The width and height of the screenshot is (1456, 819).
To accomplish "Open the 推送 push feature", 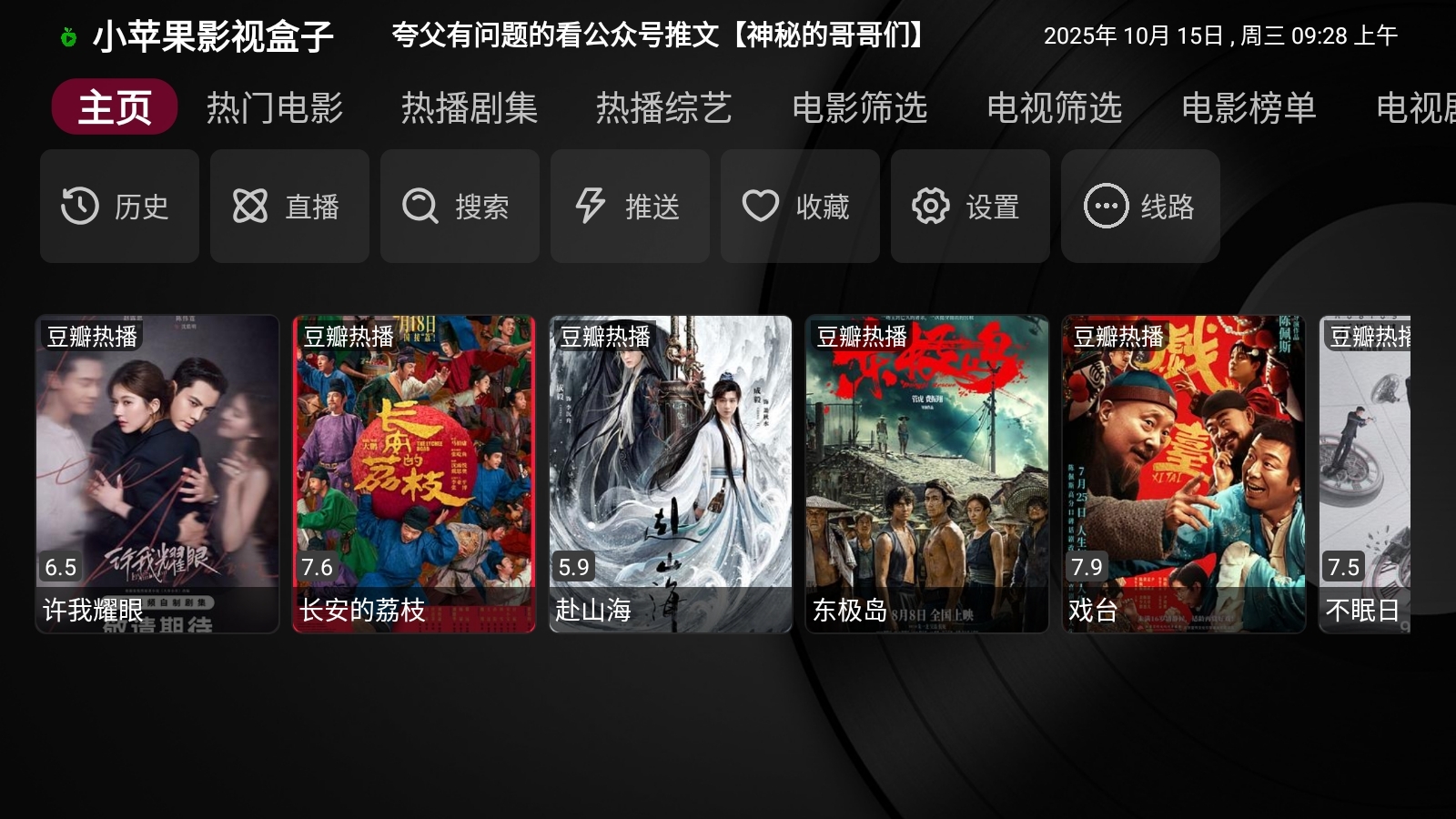I will (630, 207).
